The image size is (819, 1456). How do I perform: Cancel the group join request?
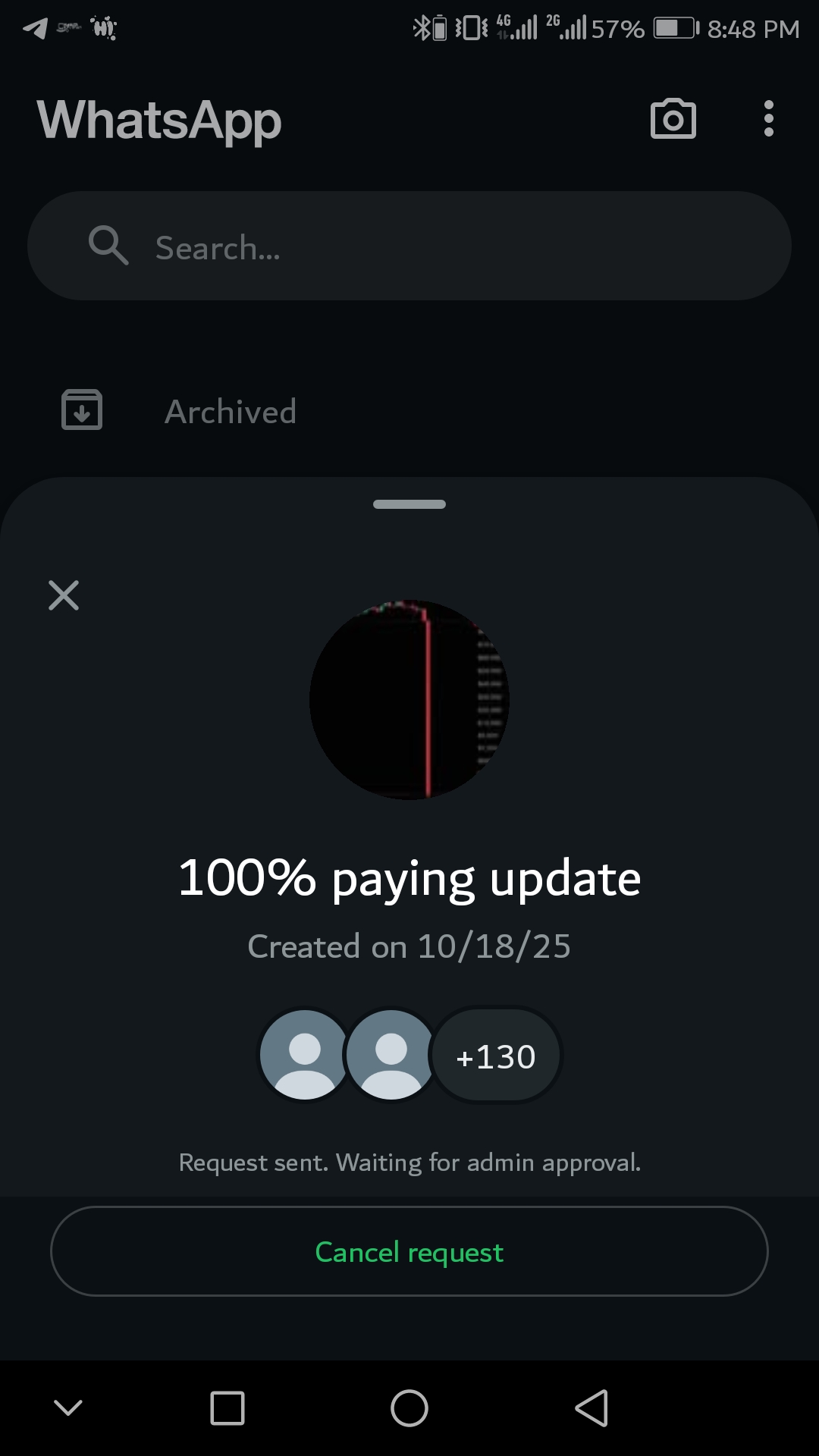click(409, 1251)
